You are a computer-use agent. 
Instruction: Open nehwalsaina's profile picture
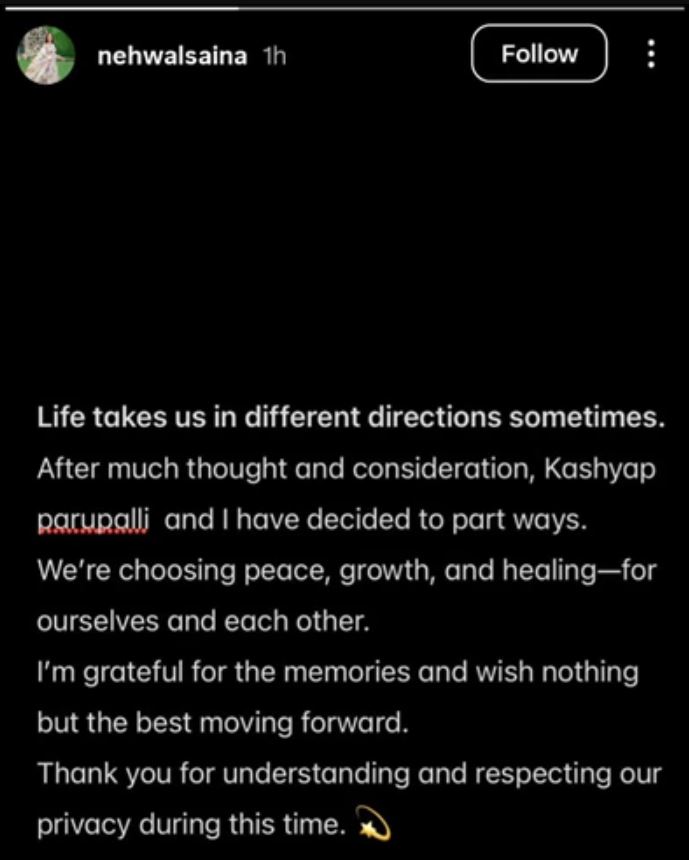tap(46, 54)
